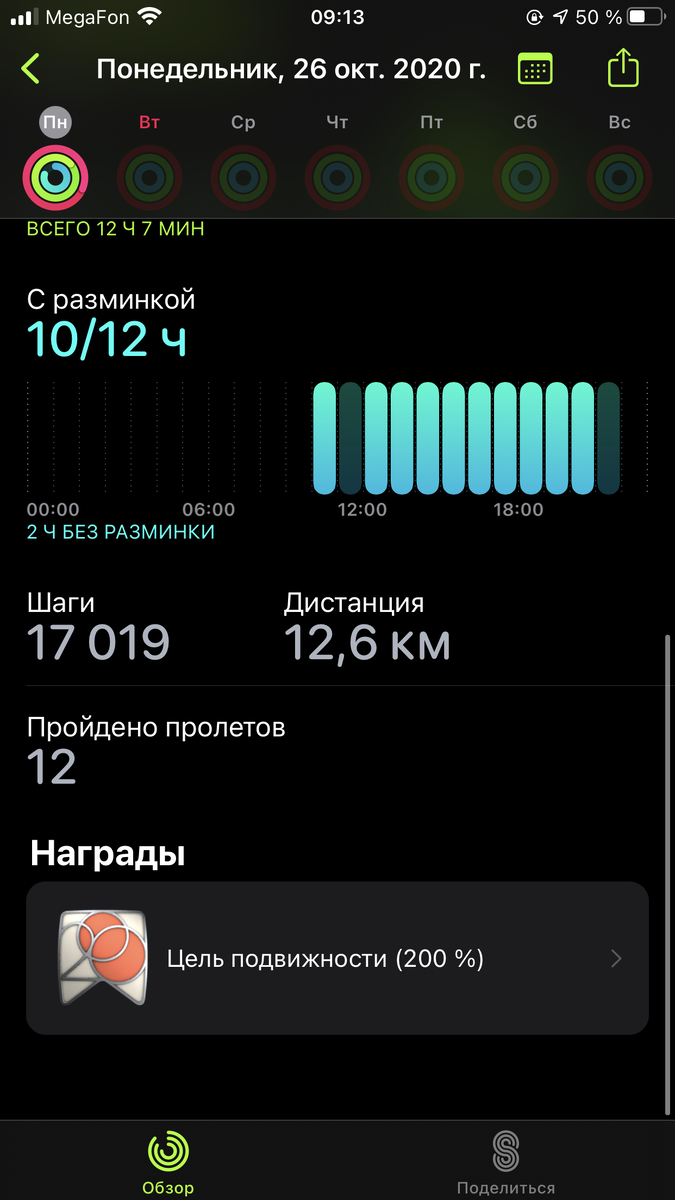Select Thursday (Чт) activity rings
This screenshot has height=1200, width=675.
tap(337, 176)
